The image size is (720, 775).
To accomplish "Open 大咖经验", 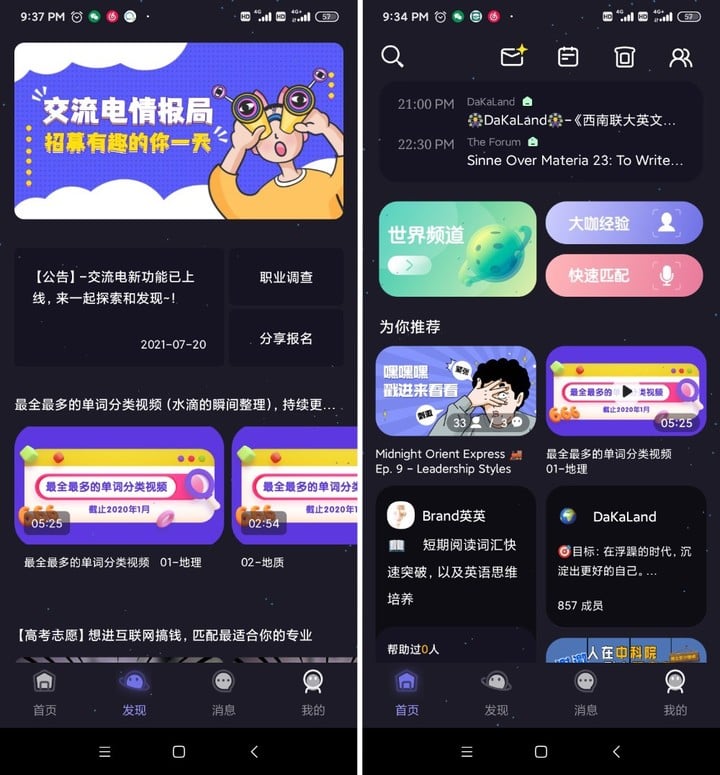I will point(624,223).
